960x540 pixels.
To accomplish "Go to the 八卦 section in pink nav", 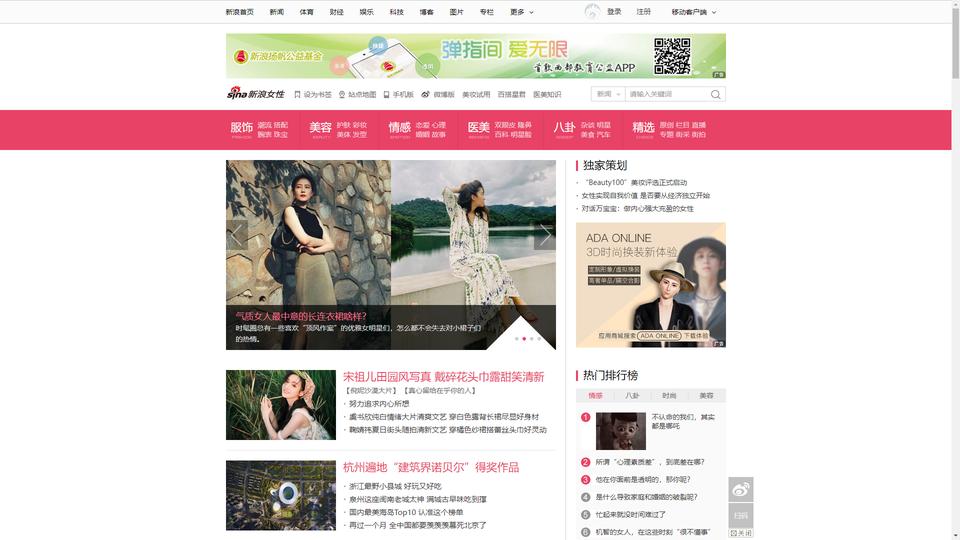I will pyautogui.click(x=564, y=128).
